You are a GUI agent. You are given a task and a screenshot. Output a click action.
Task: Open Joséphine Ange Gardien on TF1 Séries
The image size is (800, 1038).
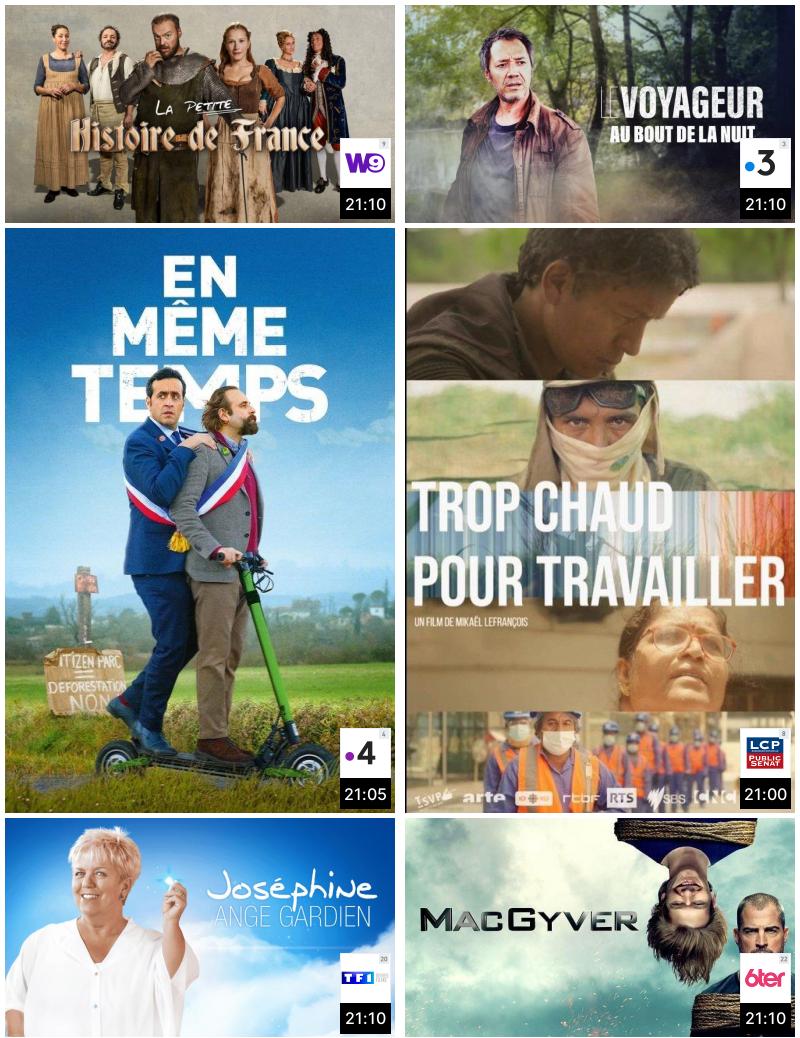199,925
